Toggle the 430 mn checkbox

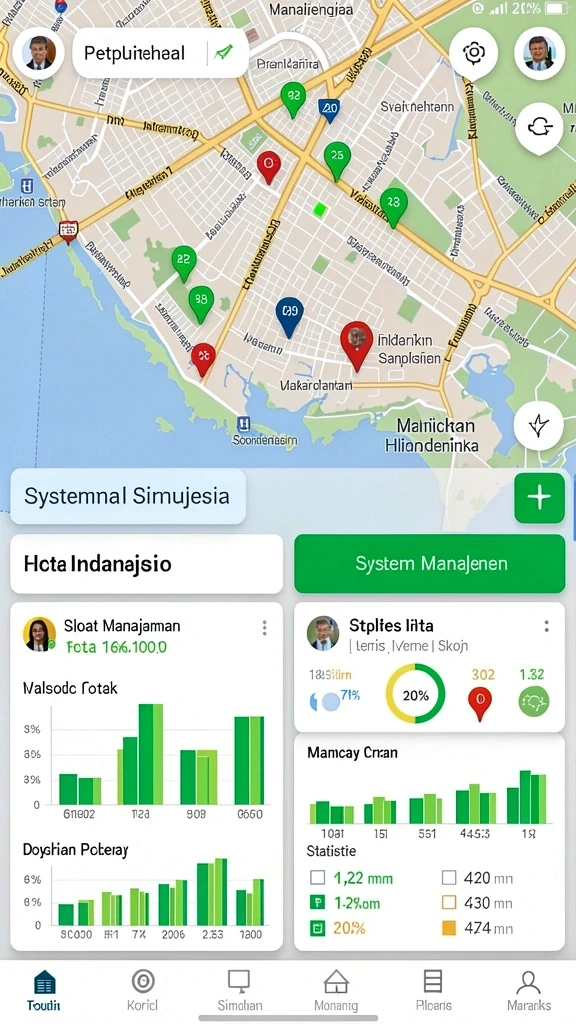pyautogui.click(x=449, y=903)
